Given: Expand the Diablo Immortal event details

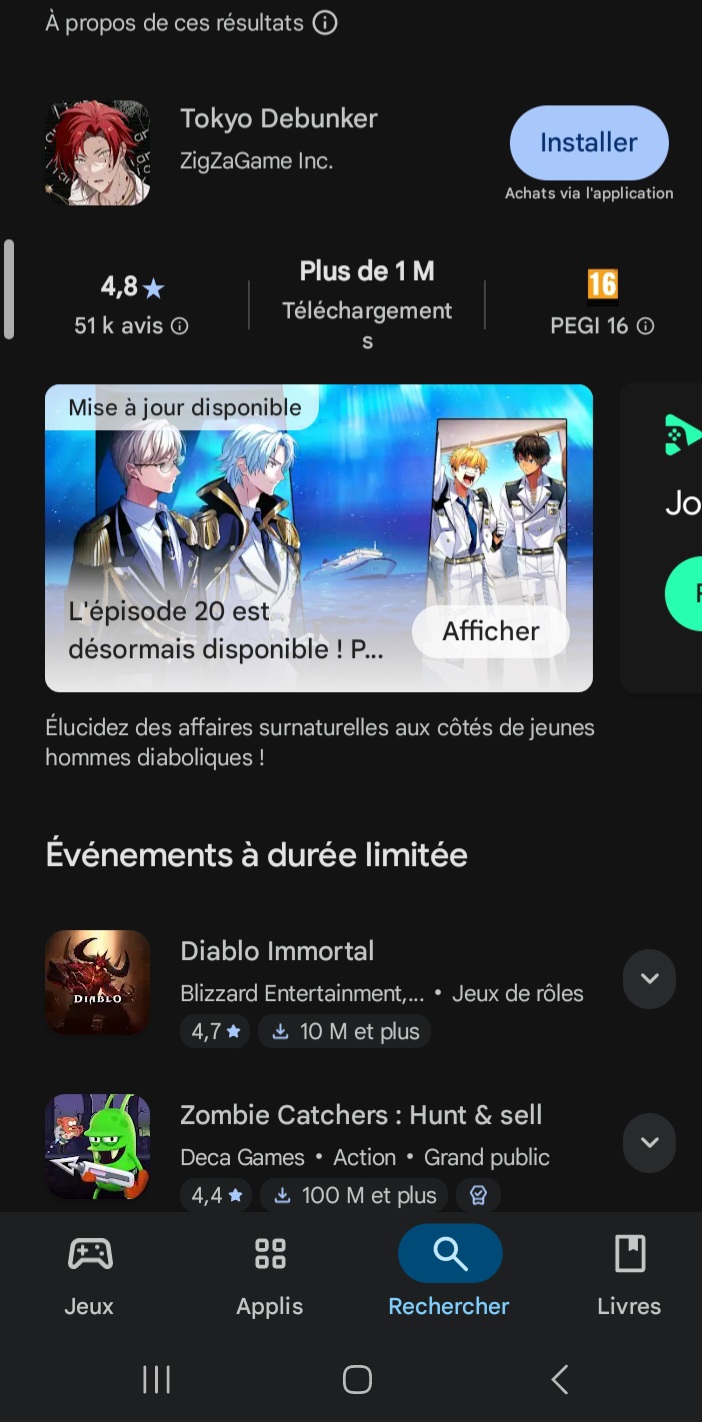Looking at the screenshot, I should [x=649, y=978].
